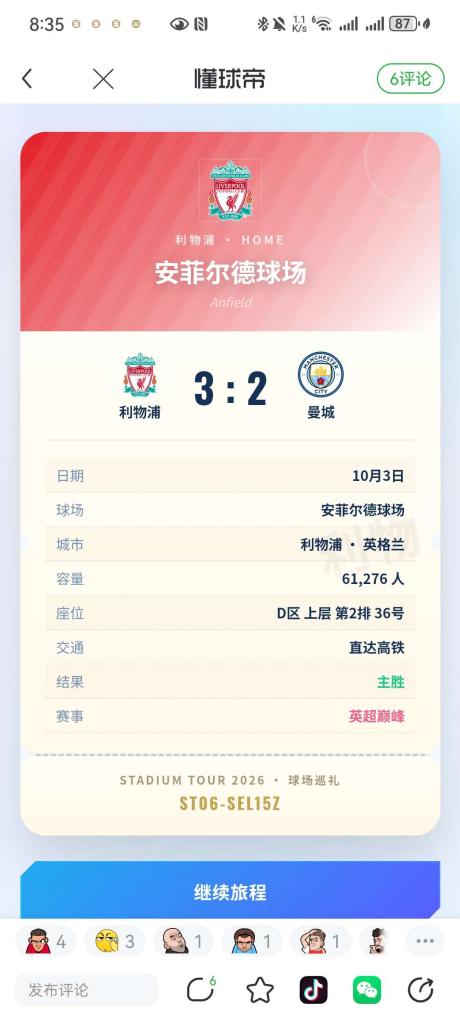The width and height of the screenshot is (460, 1023).
Task: Tap the 继续旅程 button
Action: tap(230, 891)
